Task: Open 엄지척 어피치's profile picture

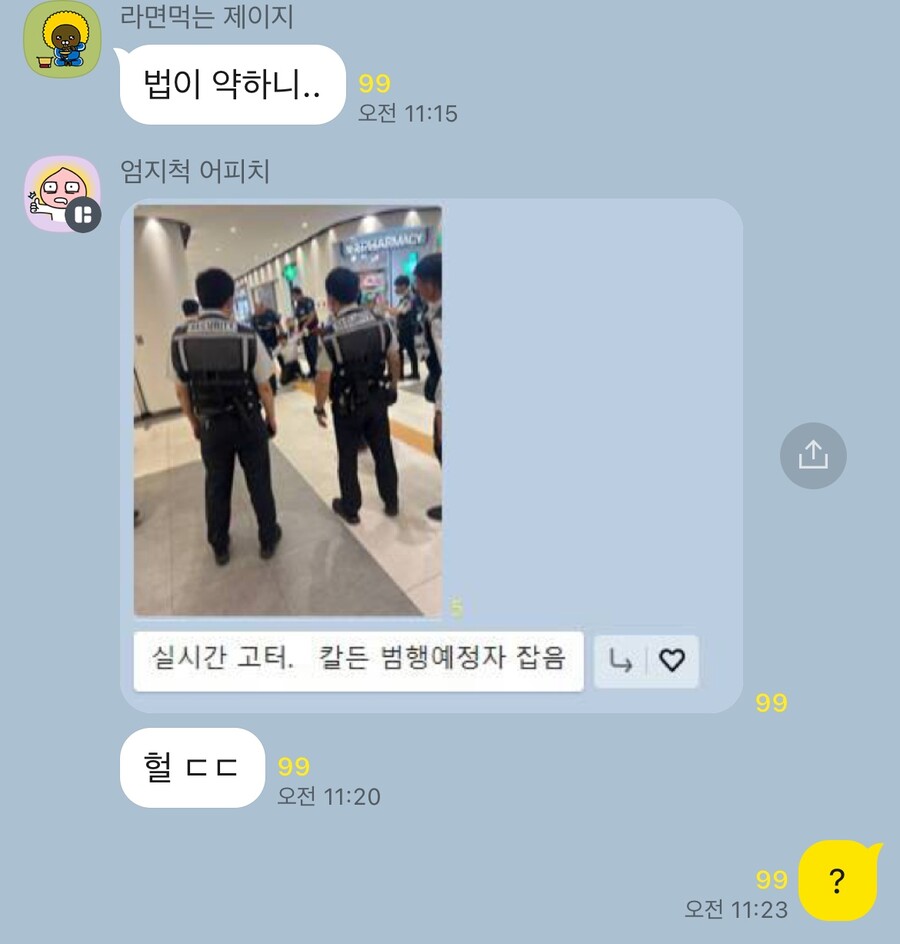Action: tap(62, 193)
